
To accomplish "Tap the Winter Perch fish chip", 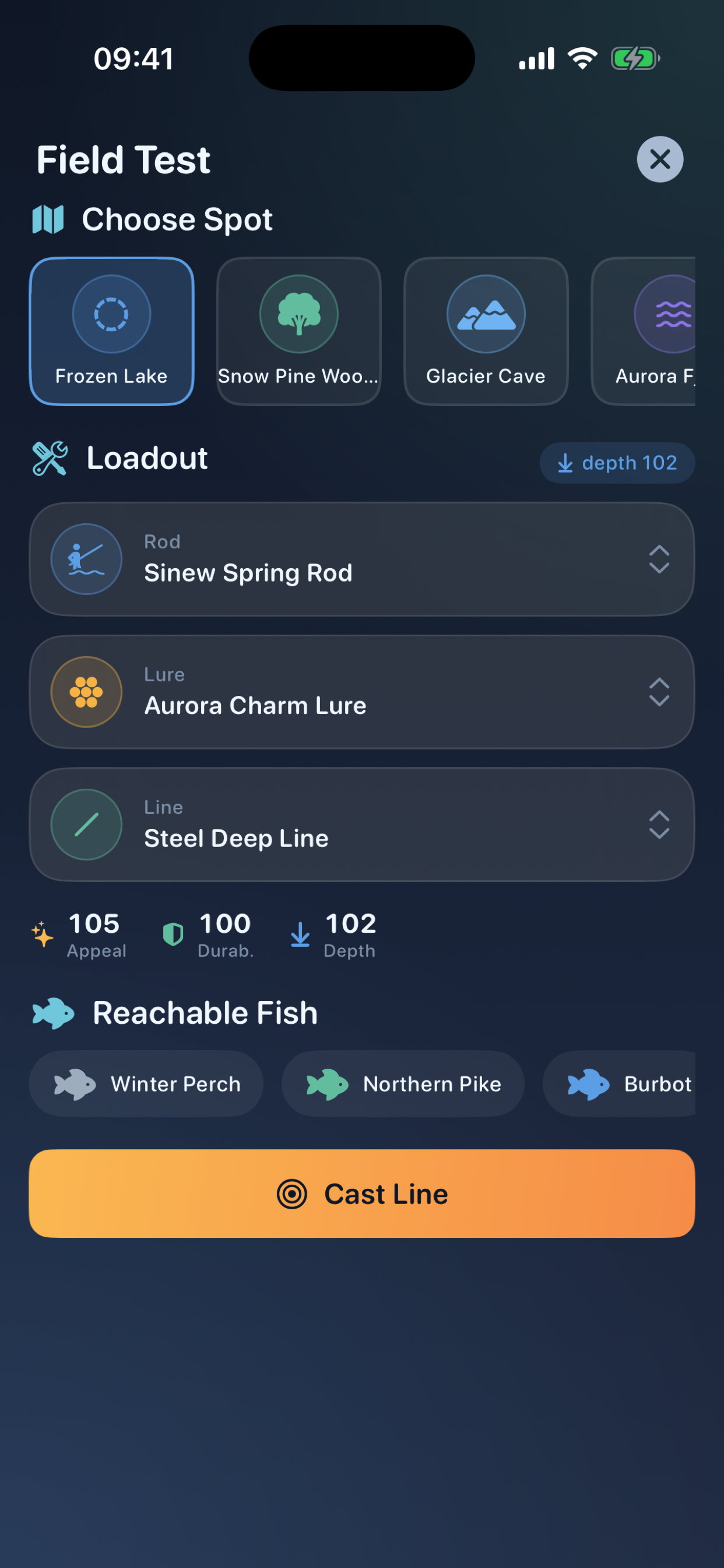I will click(146, 1084).
